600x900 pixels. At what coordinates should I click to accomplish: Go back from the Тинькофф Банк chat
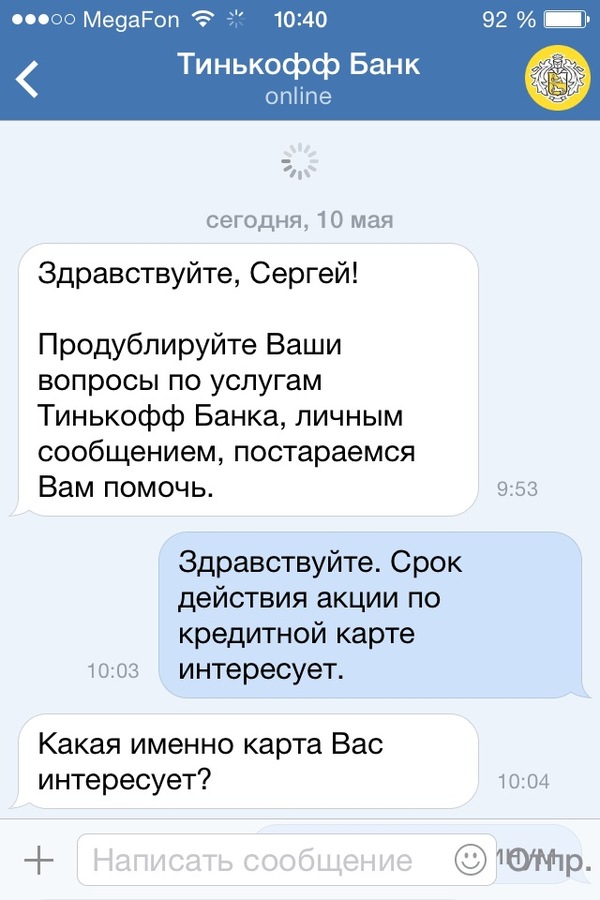[28, 79]
